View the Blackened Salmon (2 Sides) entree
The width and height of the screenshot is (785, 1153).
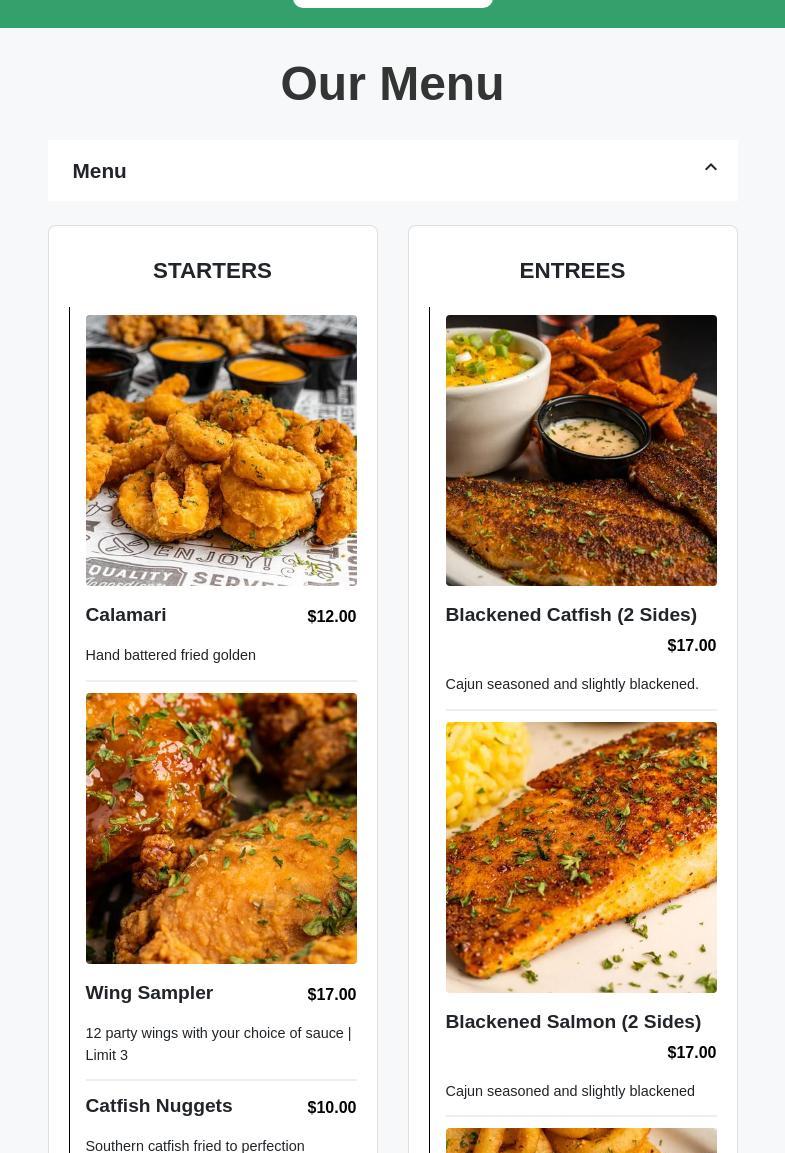[572, 1022]
